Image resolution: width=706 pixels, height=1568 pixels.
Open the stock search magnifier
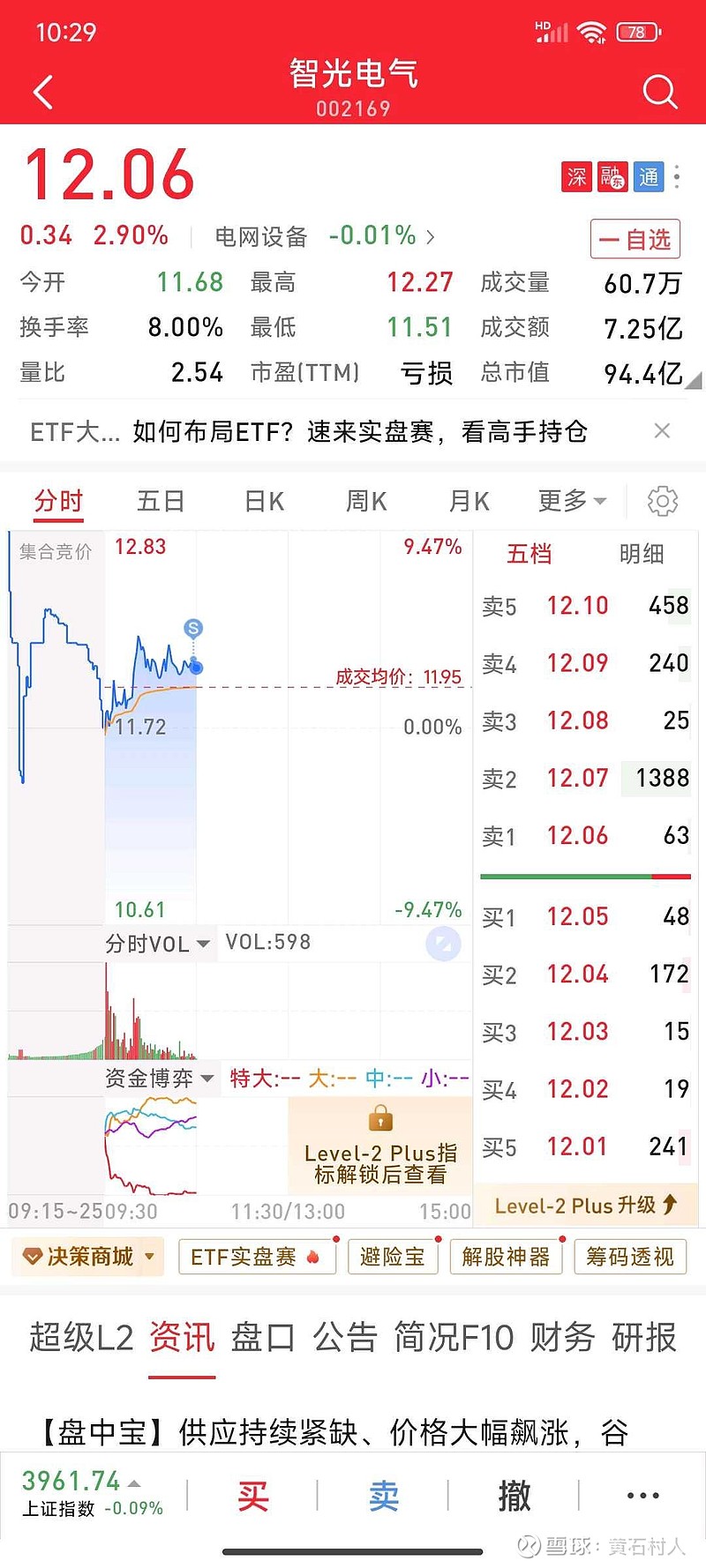659,91
